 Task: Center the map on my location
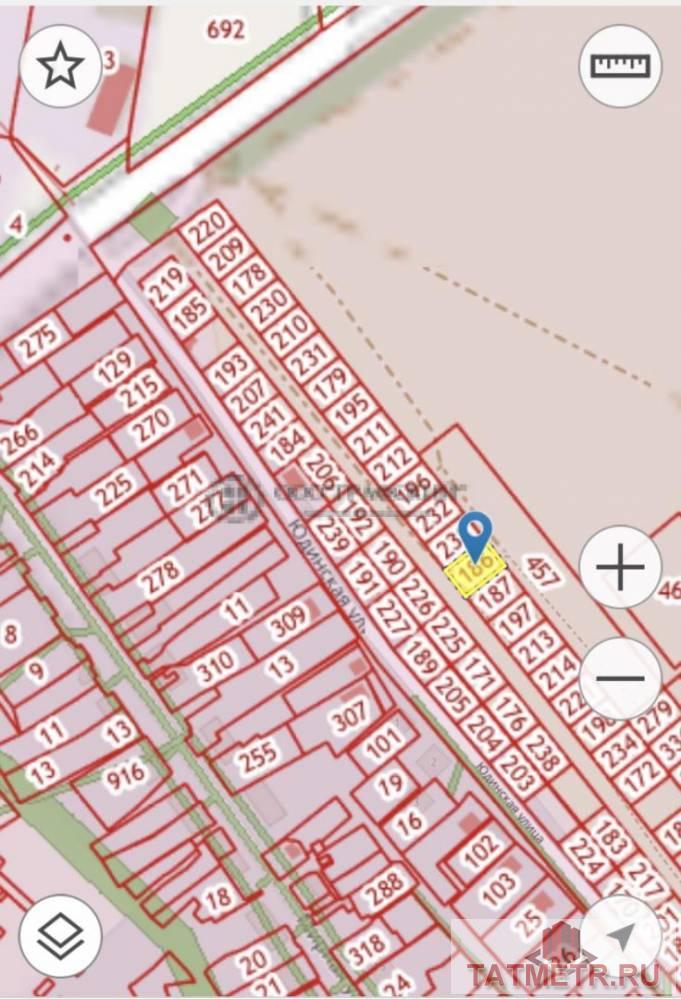(x=620, y=937)
